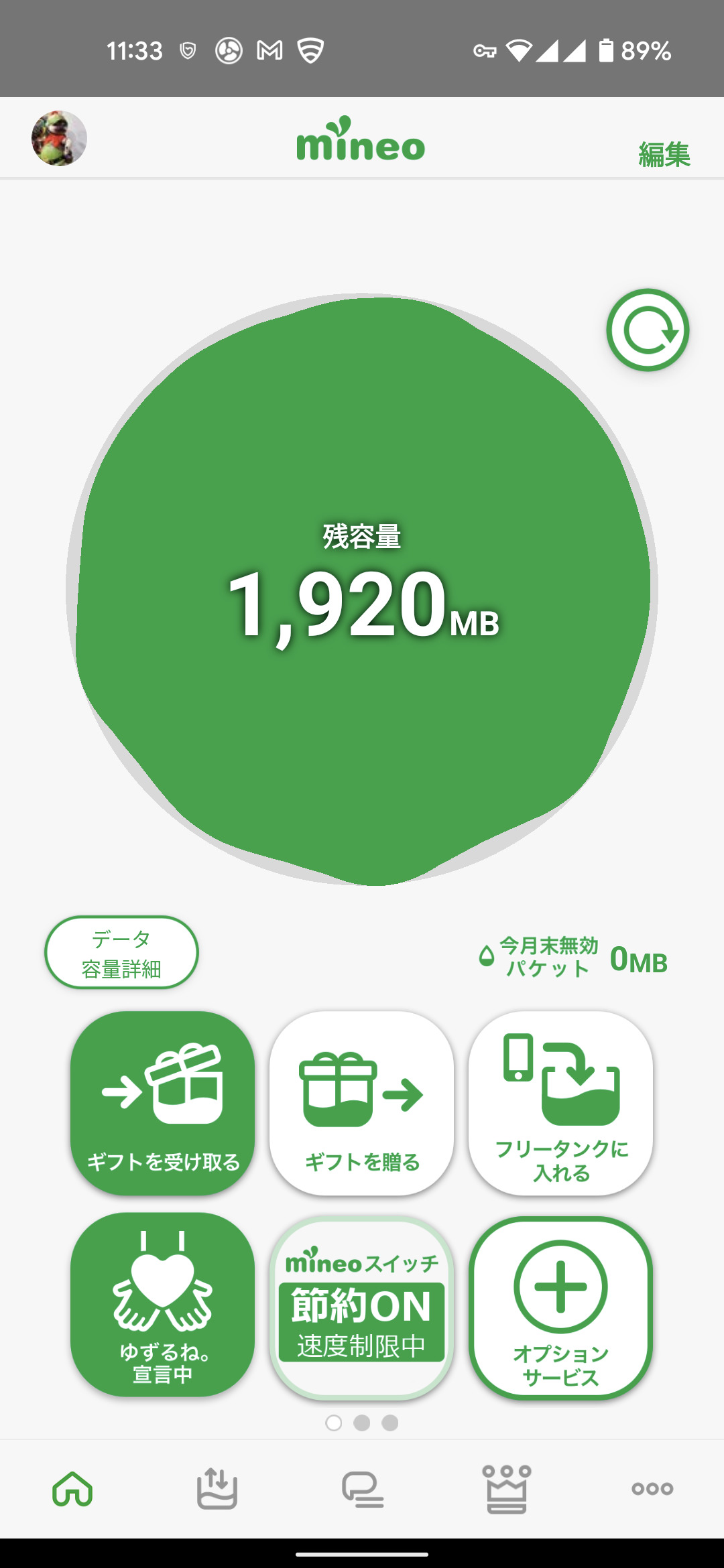This screenshot has height=1568, width=724.
Task: Refresh the remaining data amount
Action: point(648,330)
